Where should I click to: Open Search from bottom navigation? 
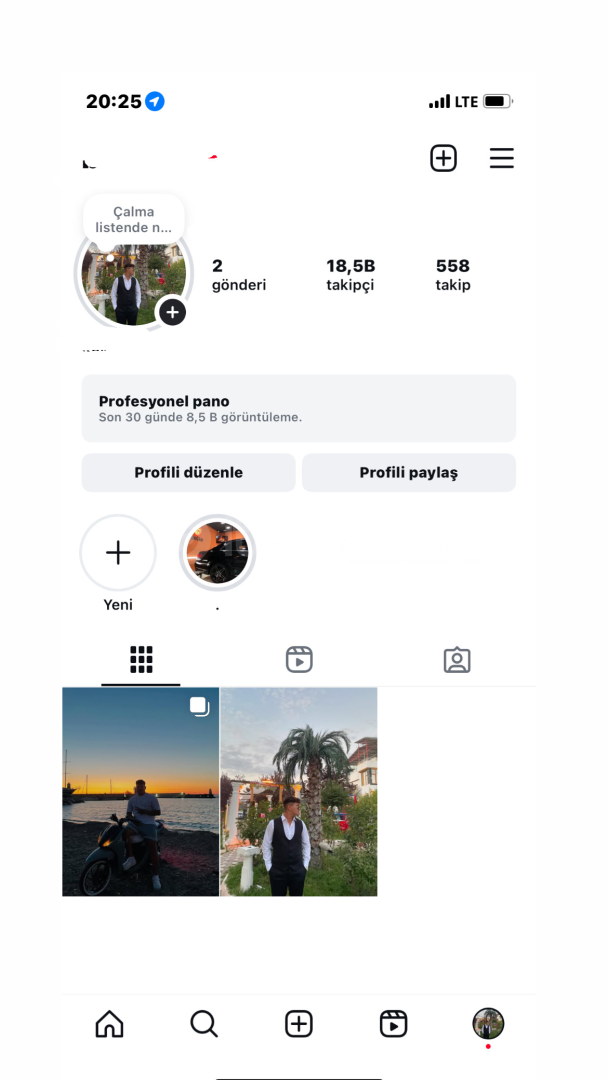point(204,1024)
